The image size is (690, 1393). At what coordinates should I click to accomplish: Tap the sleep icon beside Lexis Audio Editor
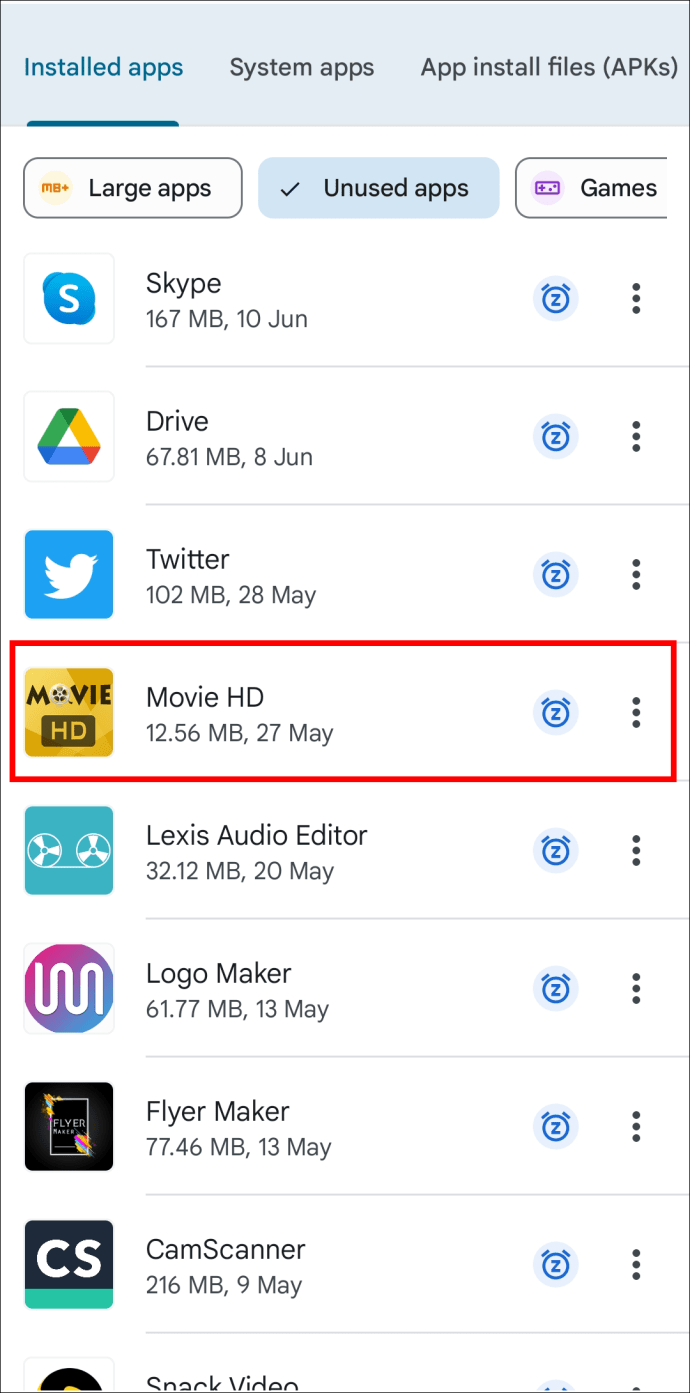tap(555, 851)
